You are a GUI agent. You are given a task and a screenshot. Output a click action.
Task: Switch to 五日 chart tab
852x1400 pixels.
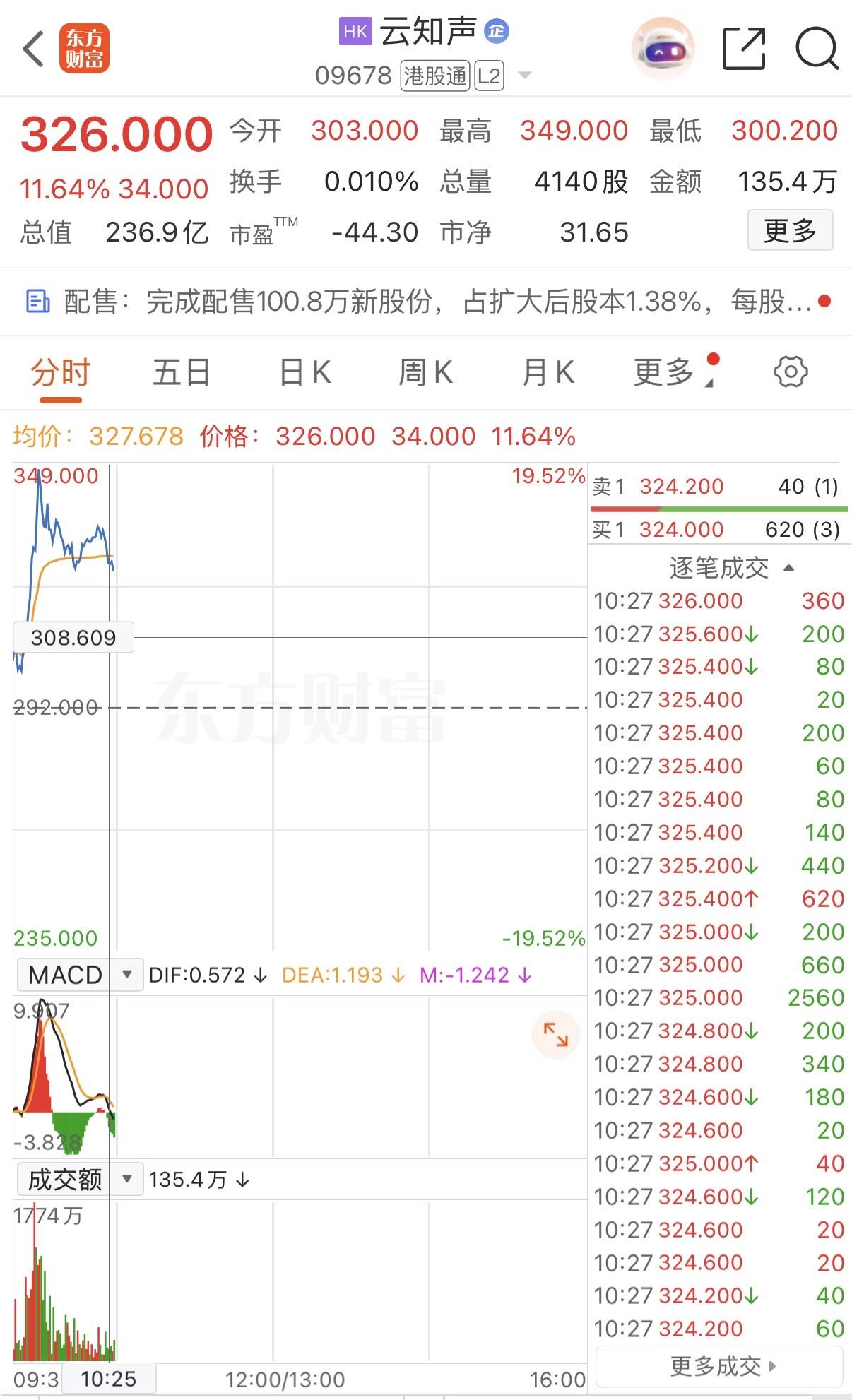pos(182,372)
